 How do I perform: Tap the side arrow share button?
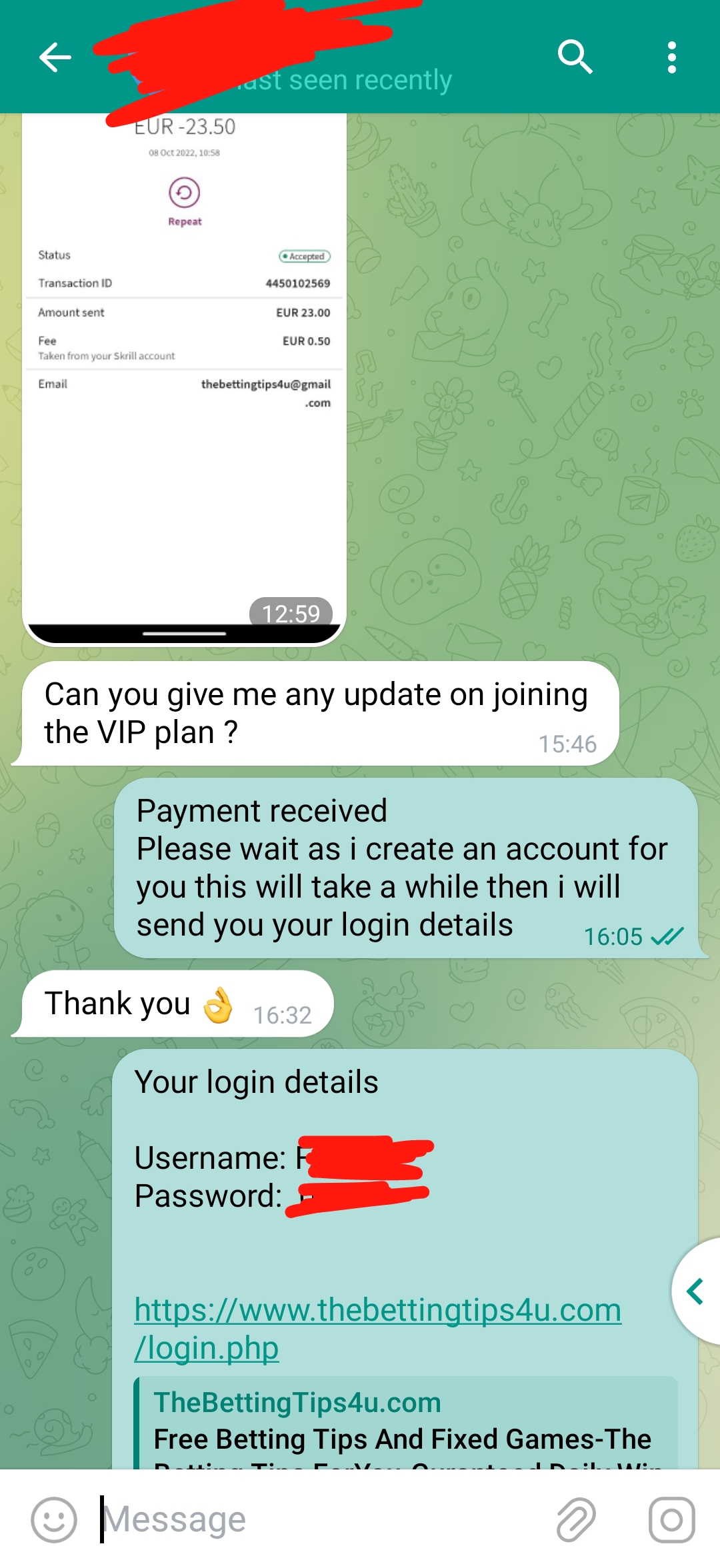696,1291
